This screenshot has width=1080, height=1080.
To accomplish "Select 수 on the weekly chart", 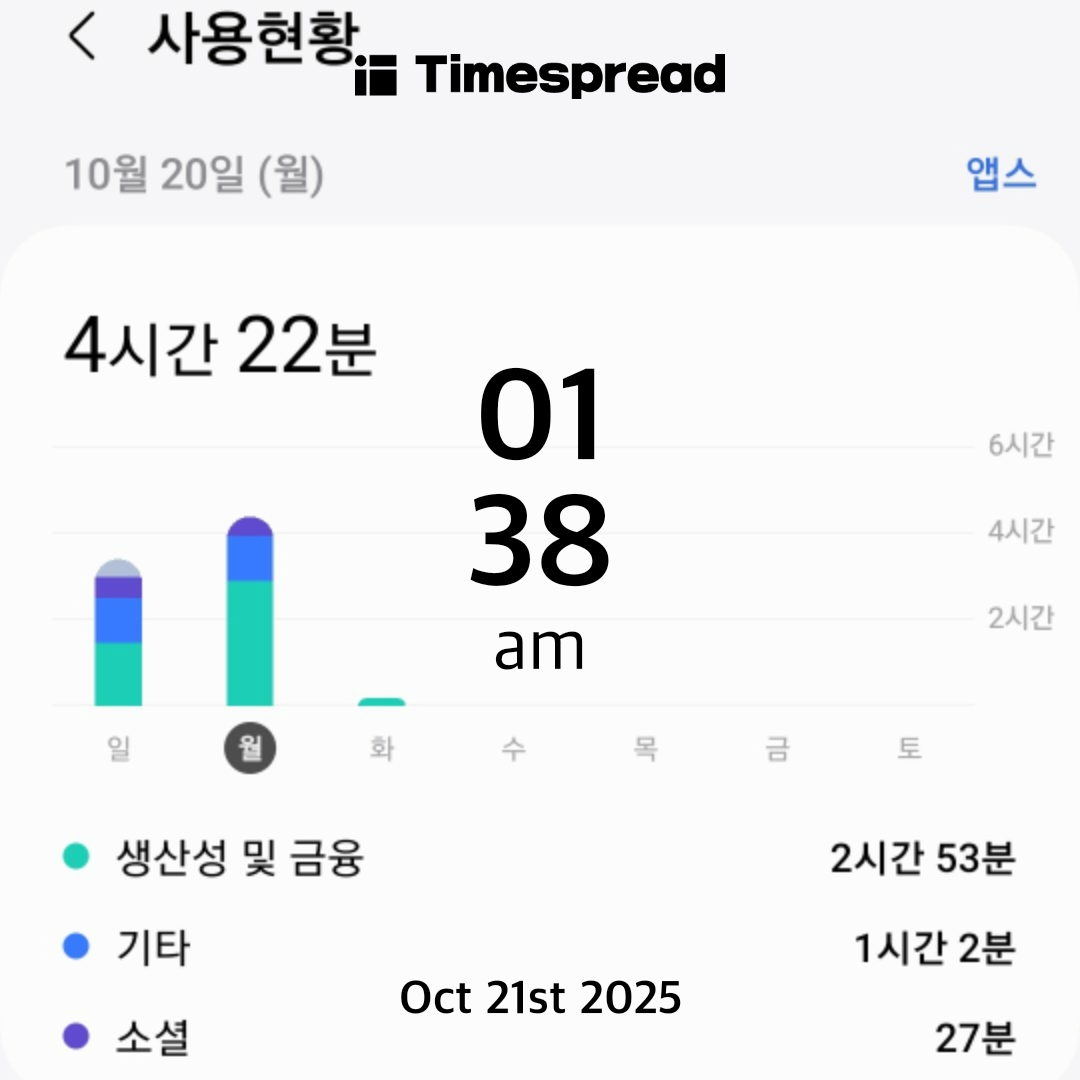I will tap(514, 747).
